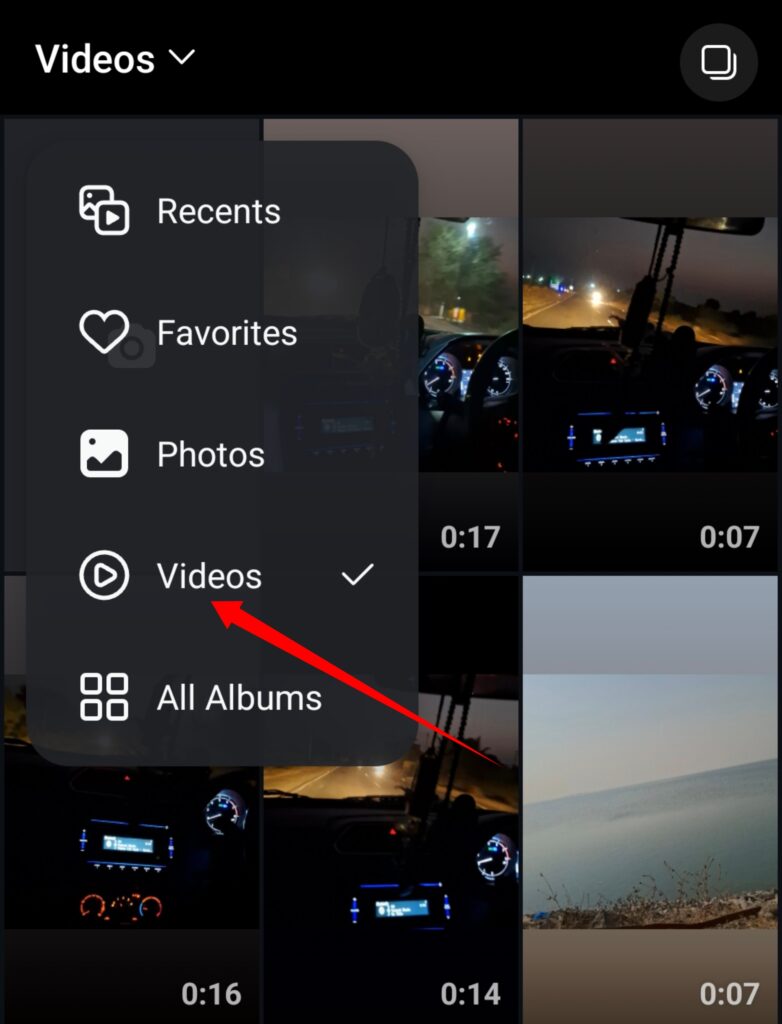The height and width of the screenshot is (1024, 782).
Task: Select Videos in the album menu
Action: point(209,576)
